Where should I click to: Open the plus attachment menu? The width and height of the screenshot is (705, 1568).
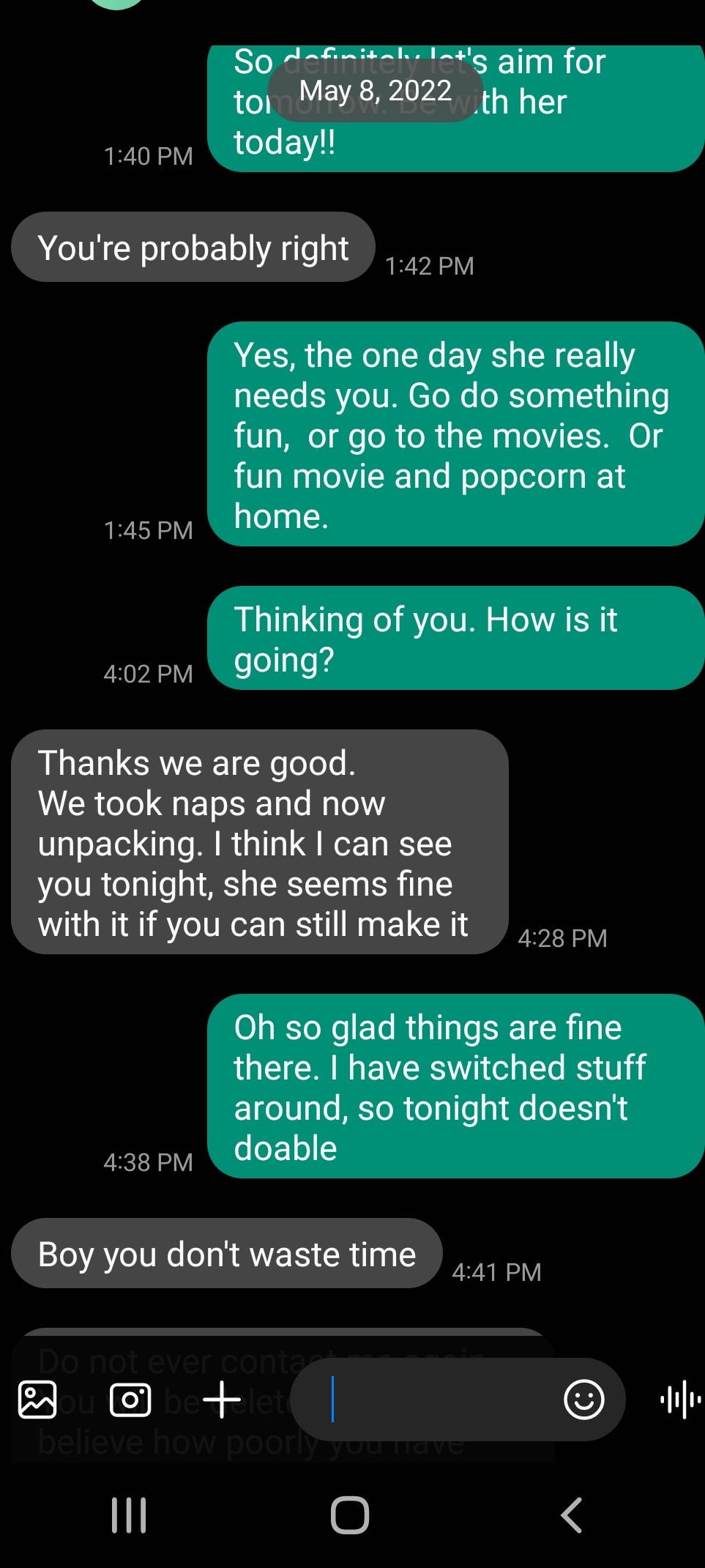tap(222, 1400)
